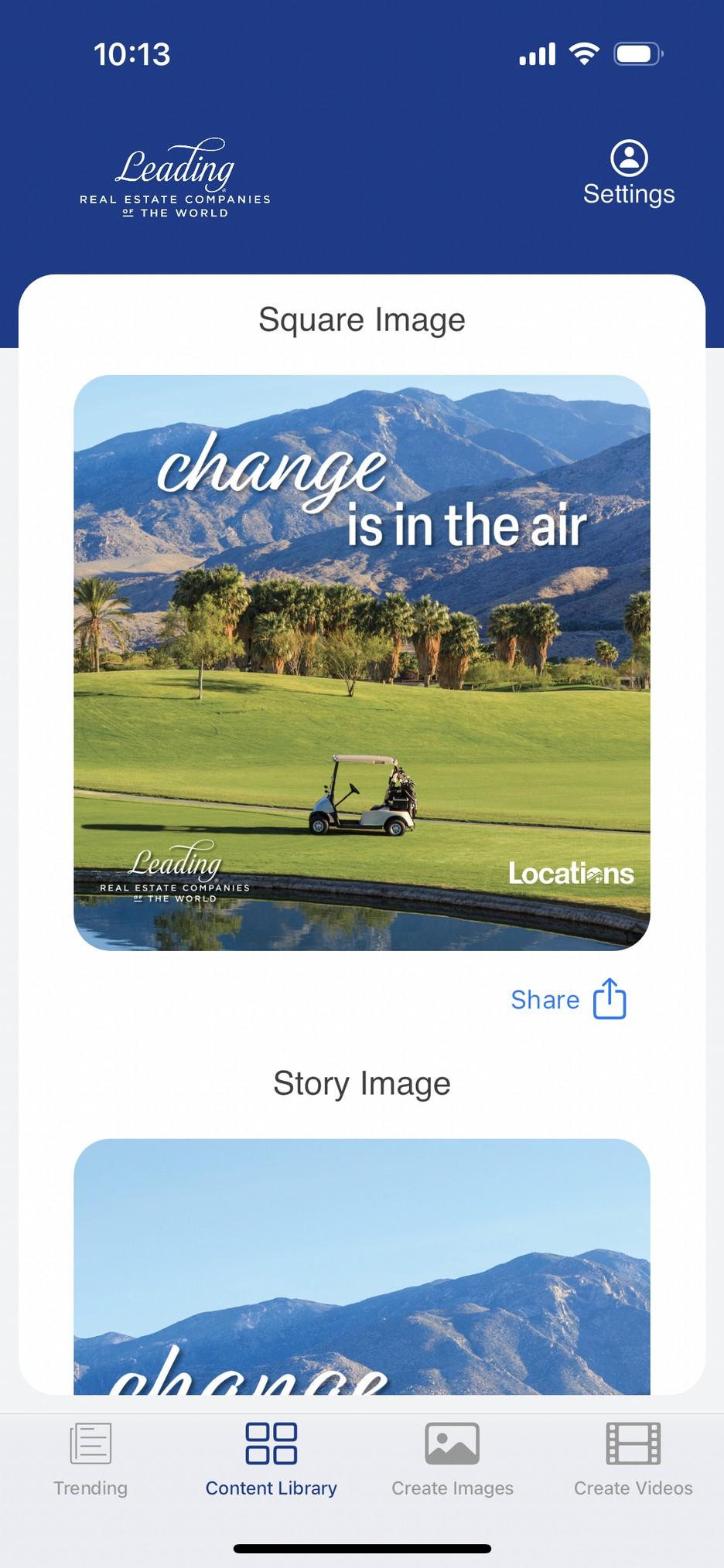View the Story Image preview

(x=362, y=1266)
